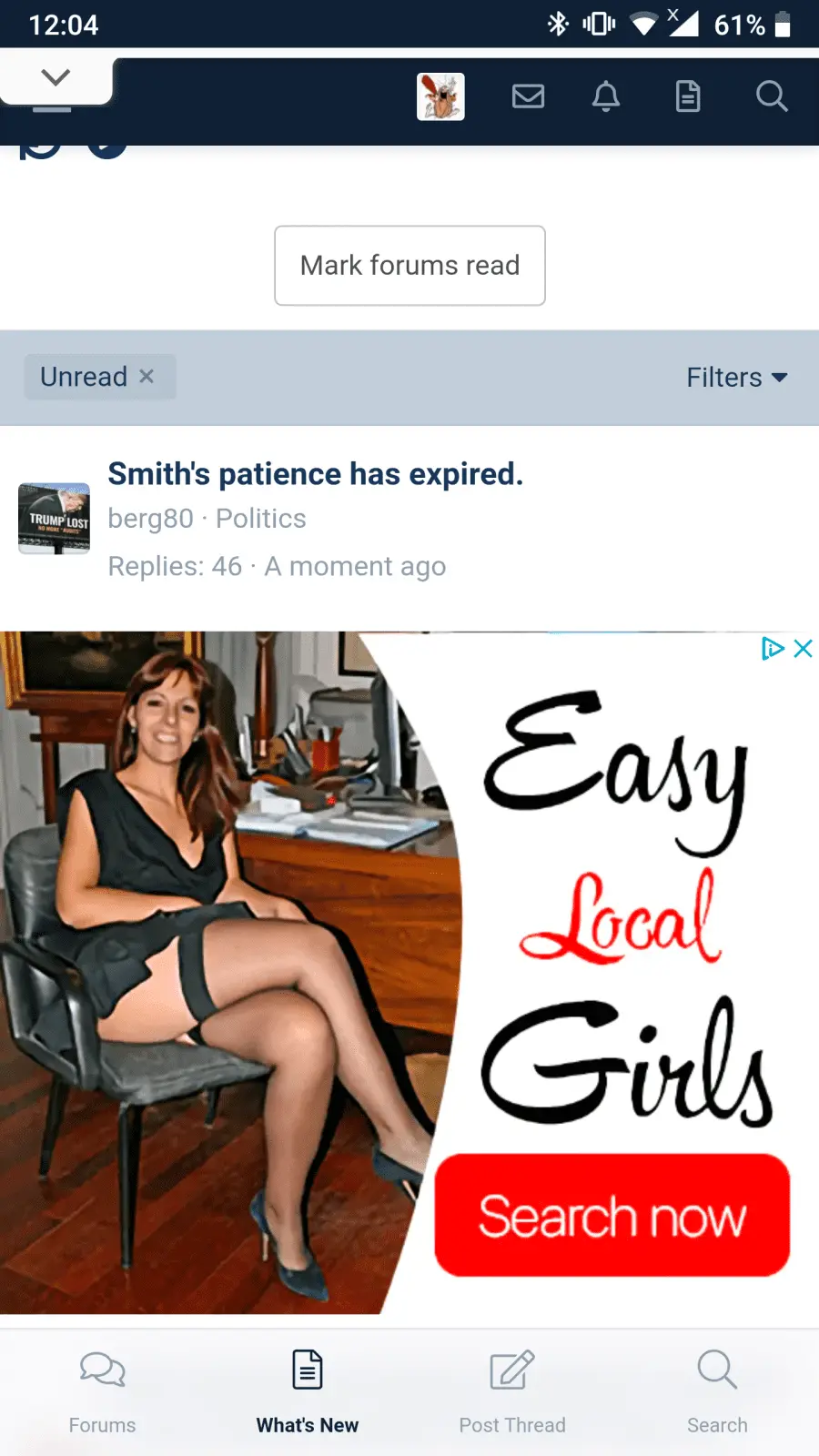Screen dimensions: 819x1456
Task: Open thread Smith's patience has expired
Action: [x=315, y=474]
